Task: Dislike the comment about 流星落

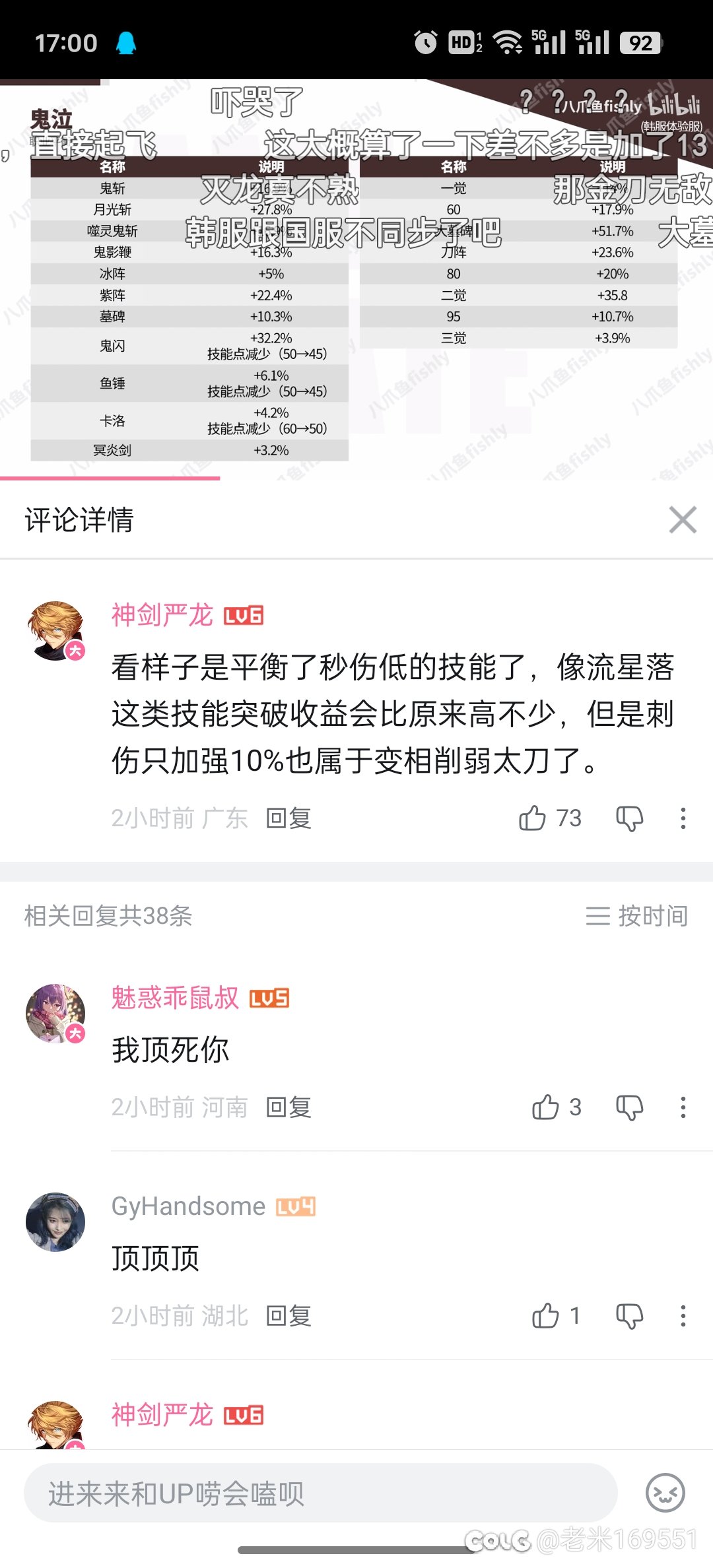Action: 629,818
